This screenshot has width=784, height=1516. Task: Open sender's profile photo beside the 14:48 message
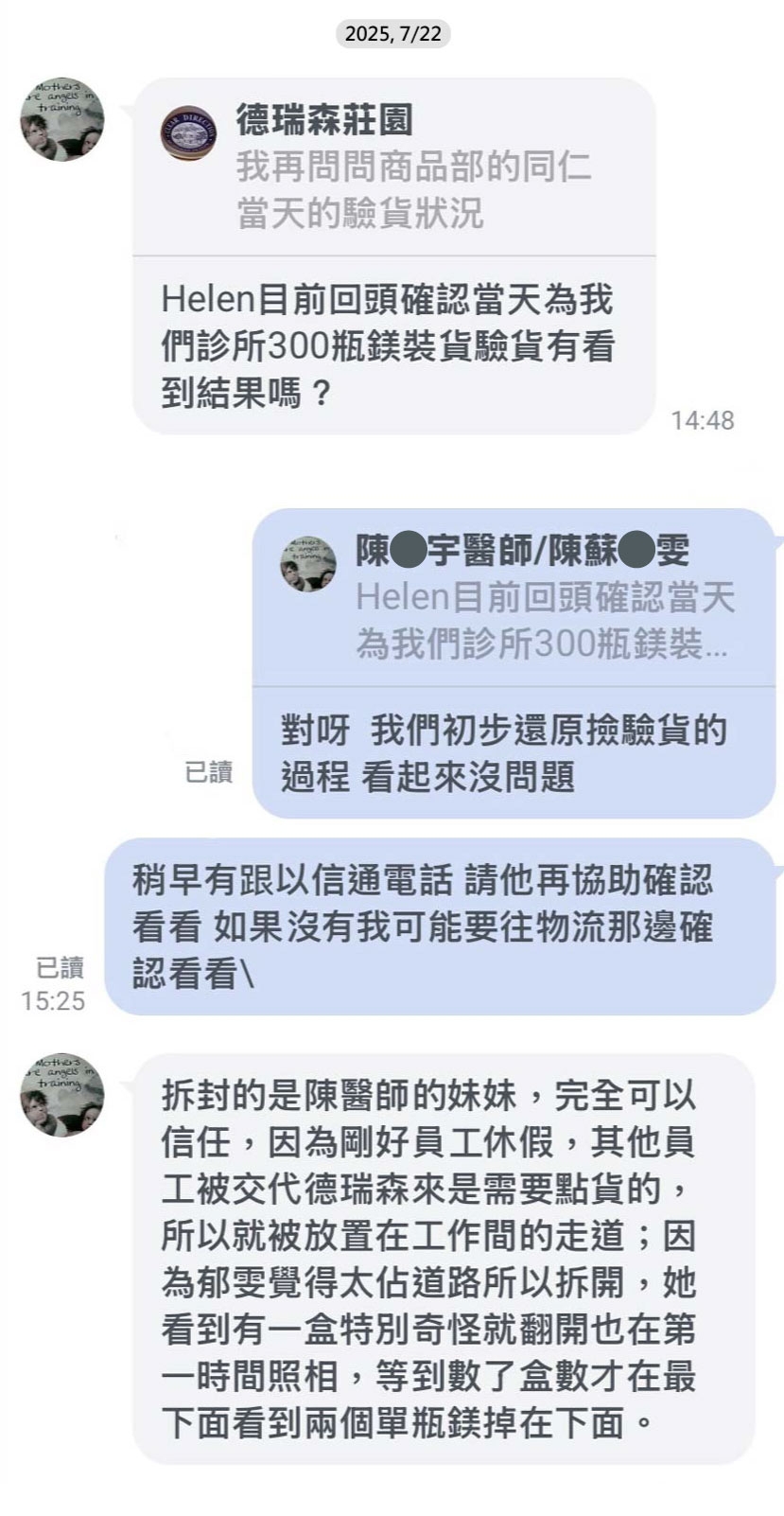point(62,119)
